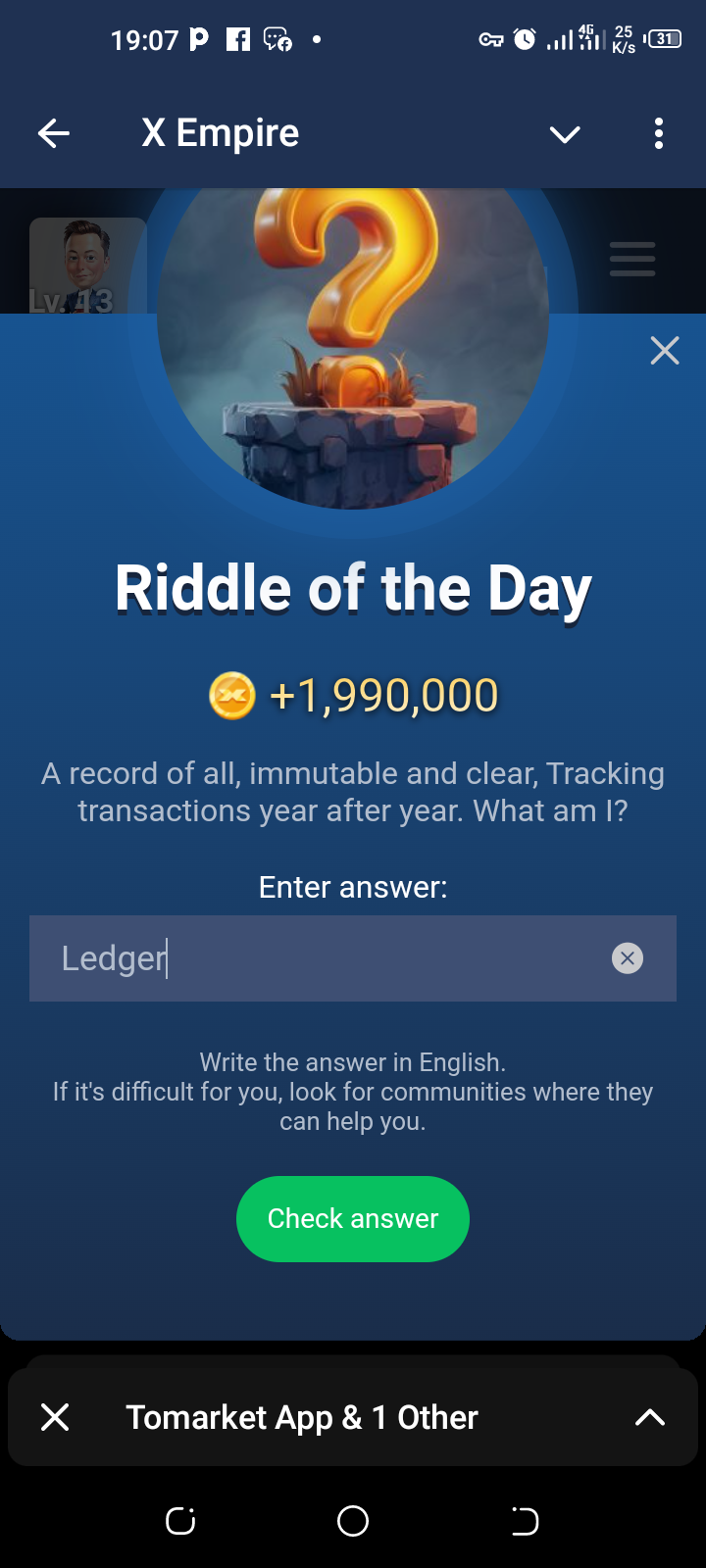Clear the typed answer Ledger

tap(628, 958)
